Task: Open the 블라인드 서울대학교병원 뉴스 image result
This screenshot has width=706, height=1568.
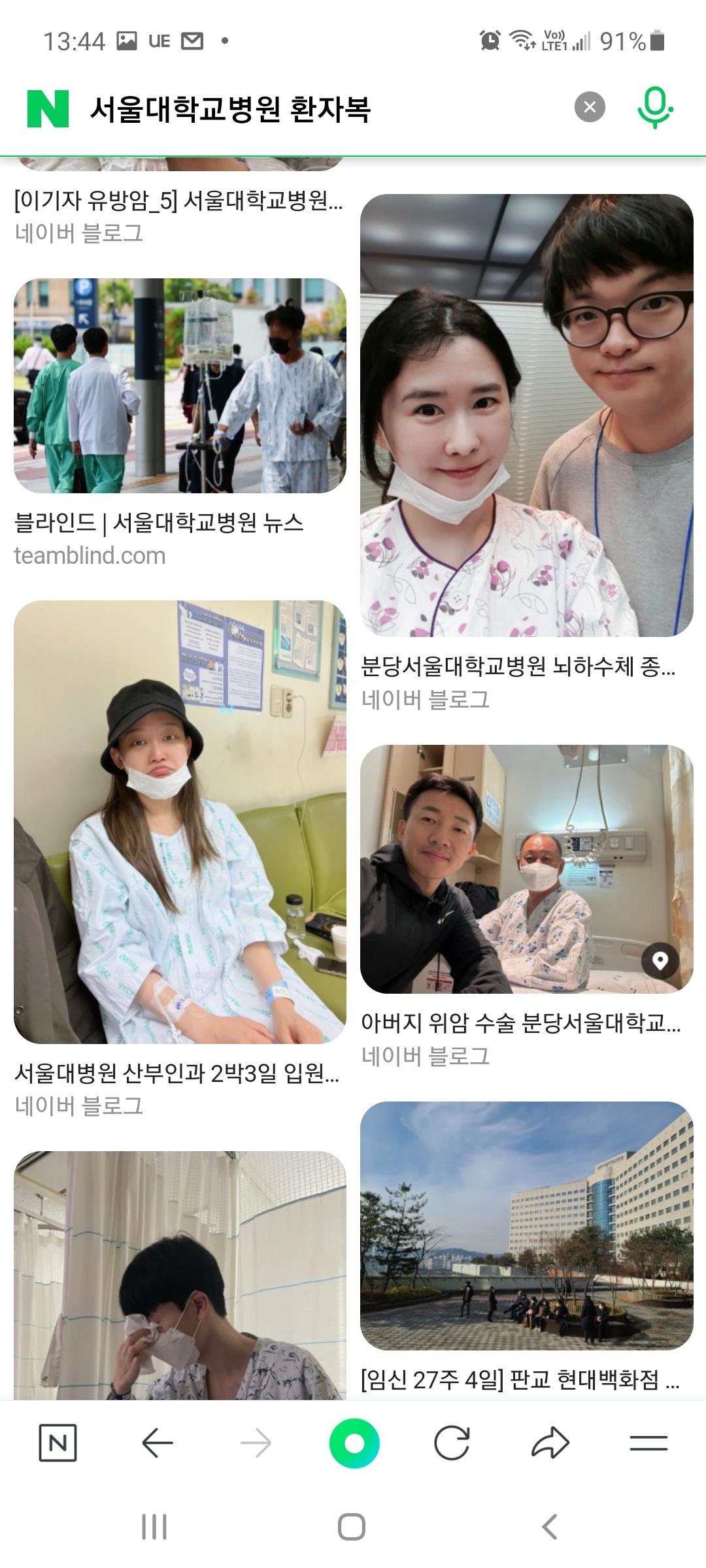Action: pos(180,386)
